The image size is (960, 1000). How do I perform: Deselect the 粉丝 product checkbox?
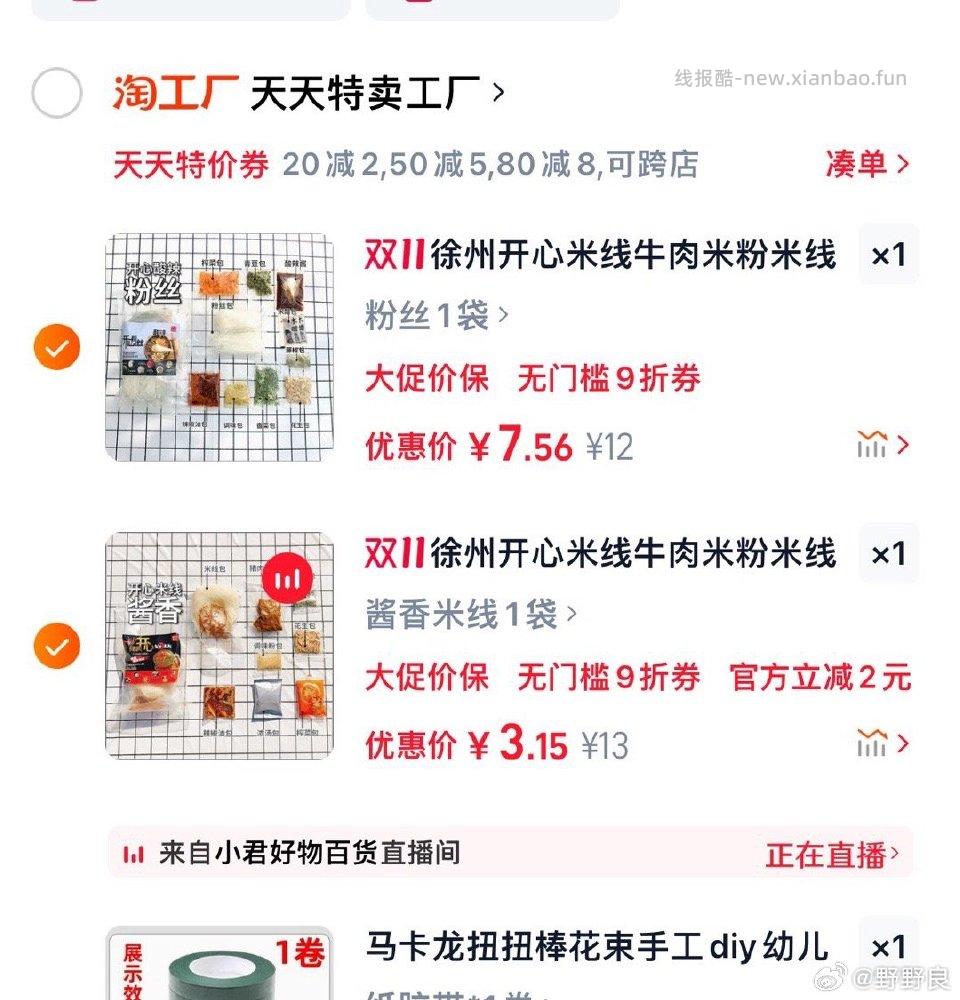click(x=56, y=346)
